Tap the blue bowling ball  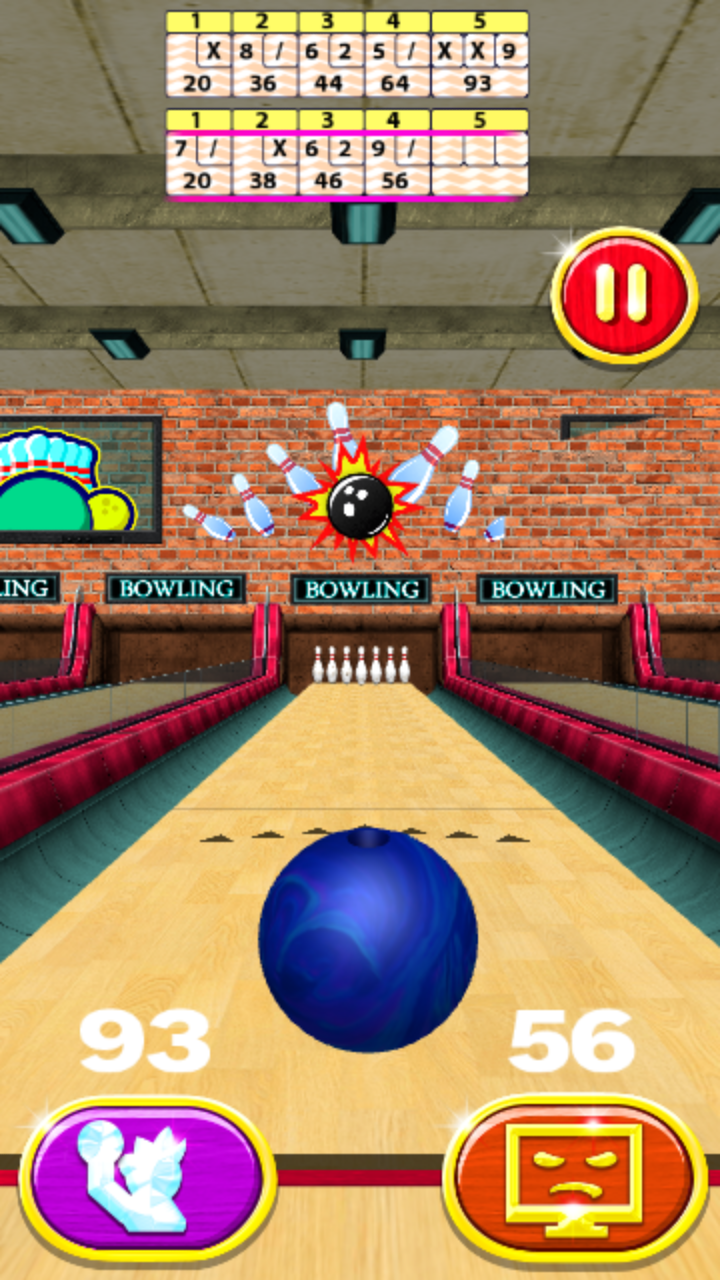click(368, 940)
